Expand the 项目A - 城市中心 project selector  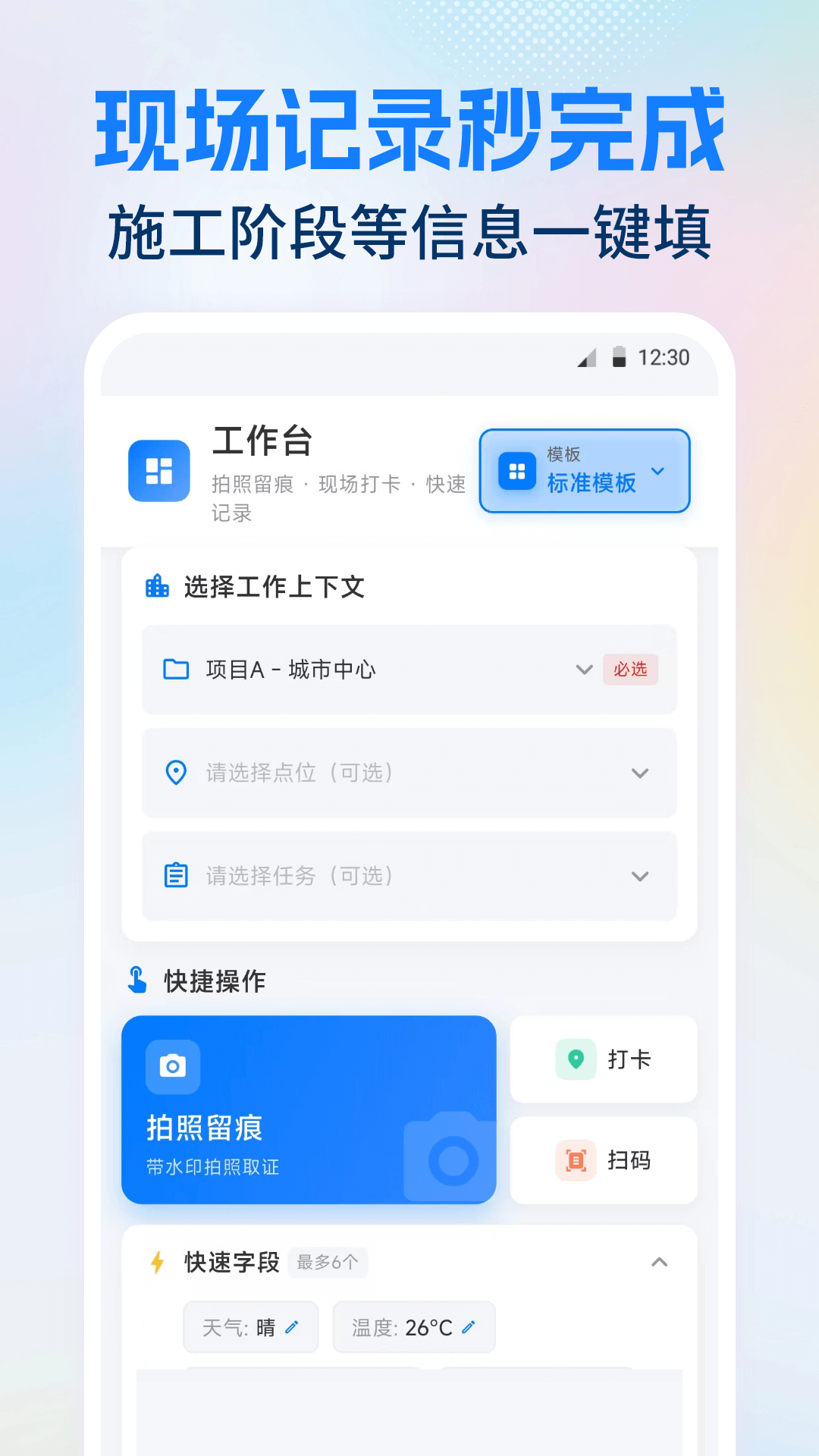point(584,670)
